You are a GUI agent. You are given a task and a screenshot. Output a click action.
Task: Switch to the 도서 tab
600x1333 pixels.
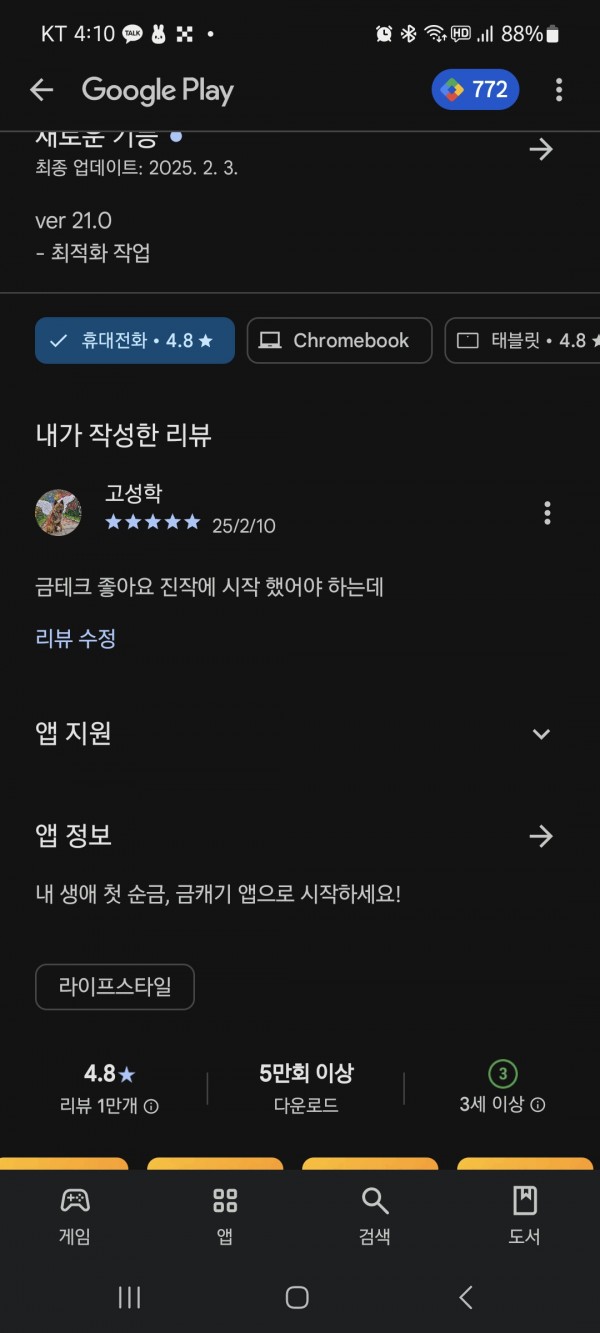click(525, 1216)
